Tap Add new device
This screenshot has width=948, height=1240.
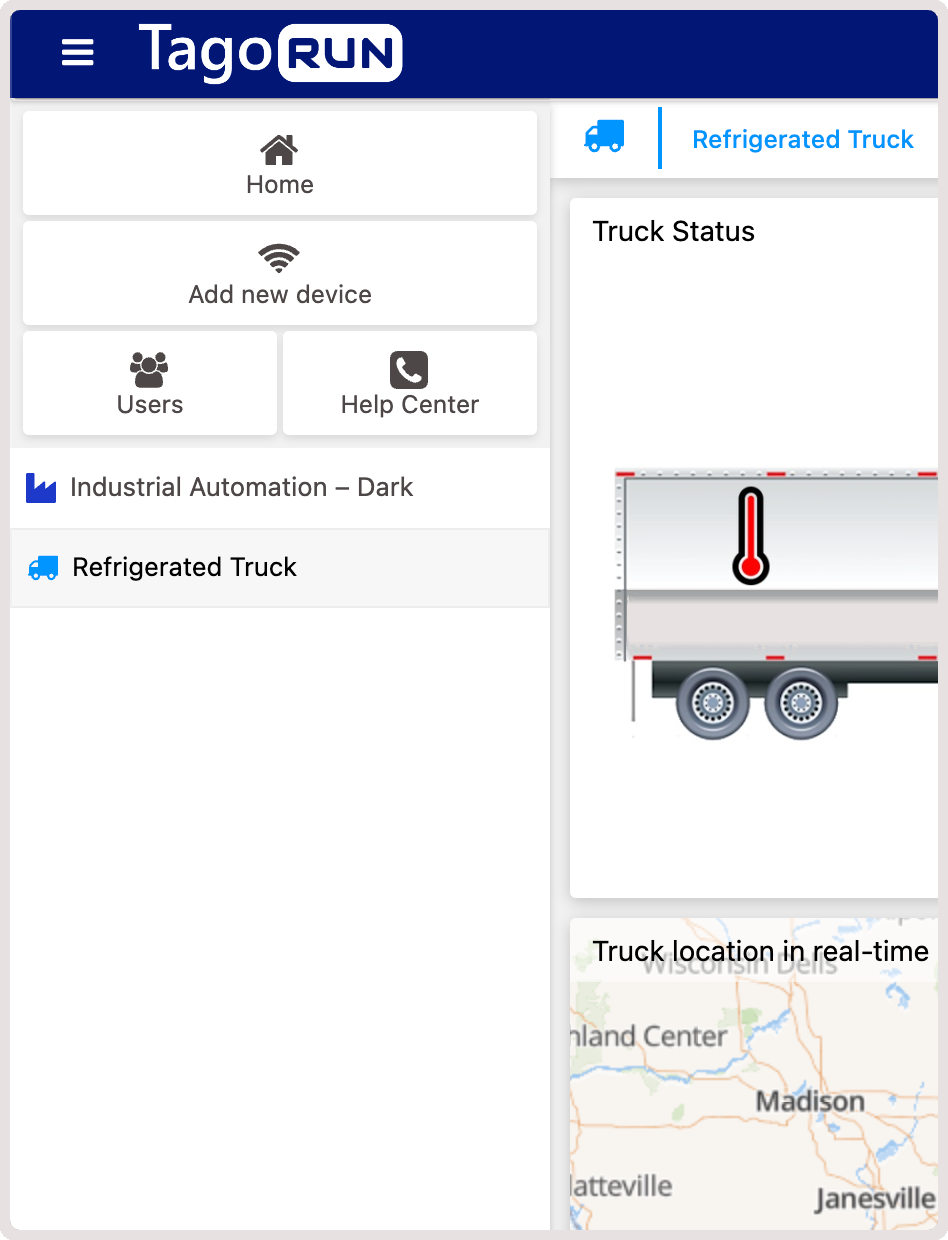pos(279,274)
